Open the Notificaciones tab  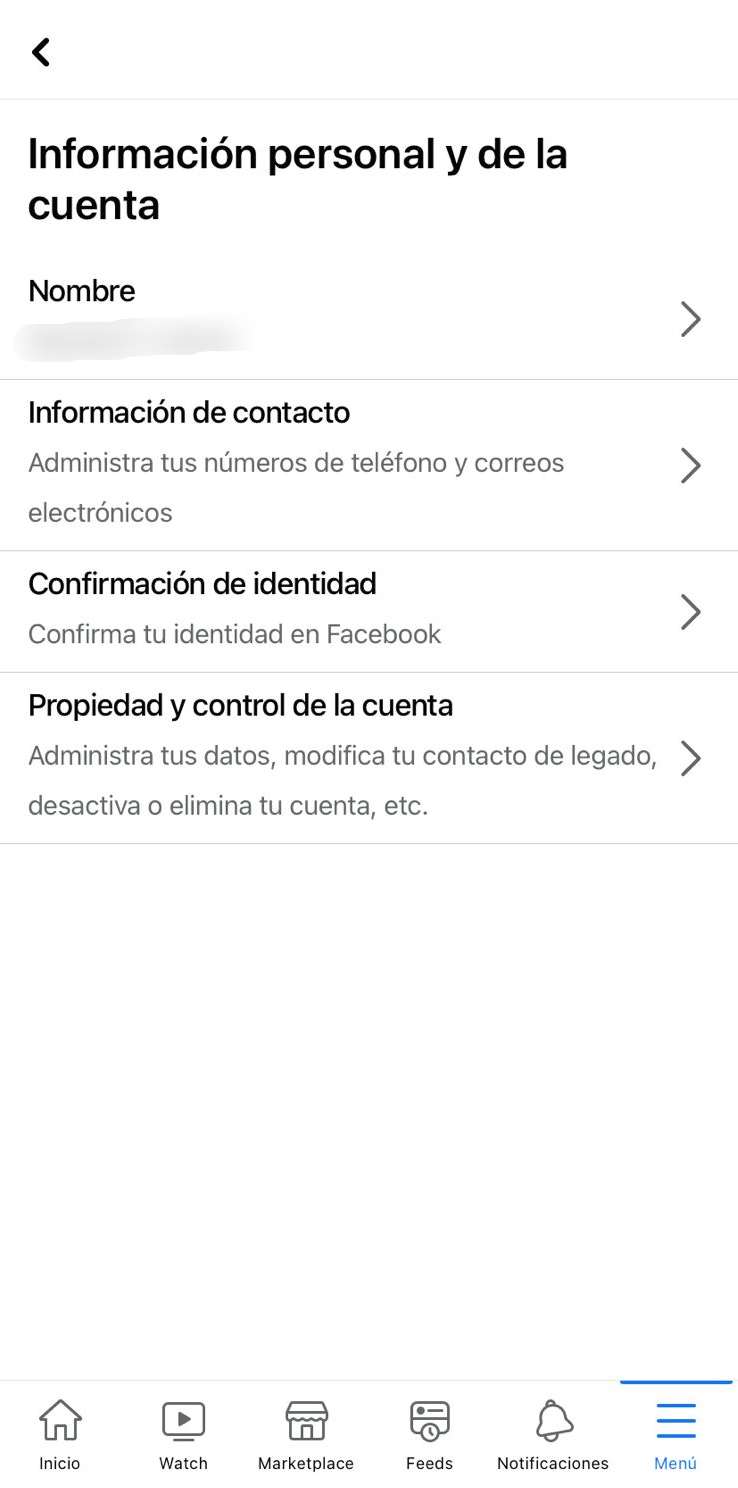pos(553,1434)
